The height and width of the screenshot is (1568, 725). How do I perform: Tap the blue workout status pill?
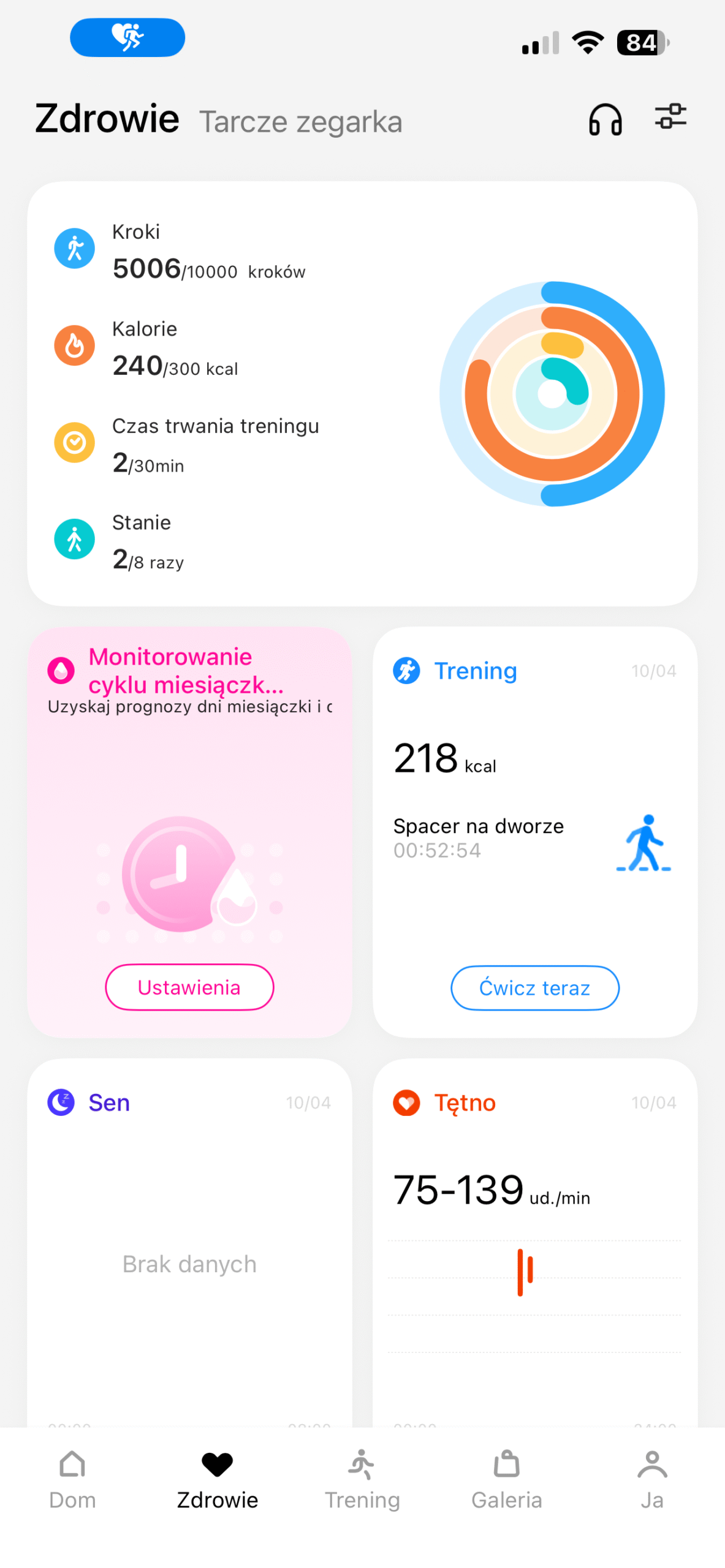tap(127, 37)
